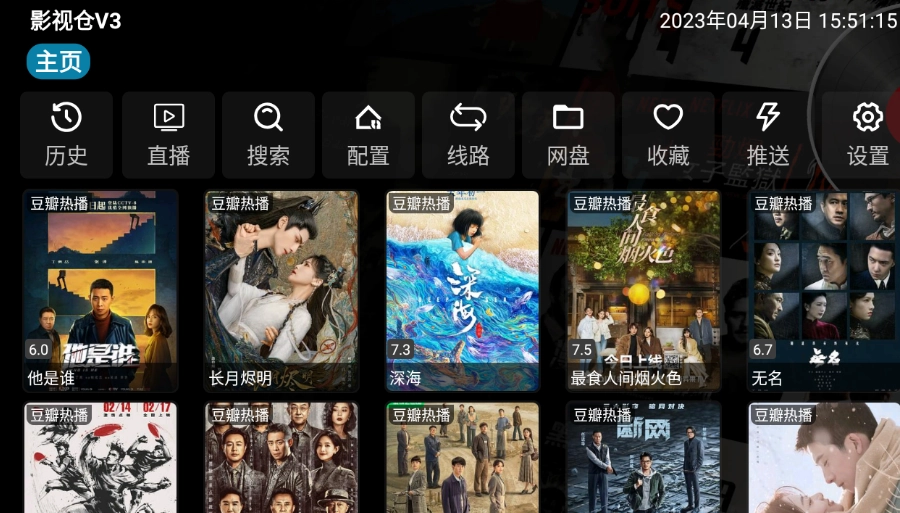Viewport: 900px width, 513px height.
Task: Open 设置 settings
Action: [x=866, y=134]
